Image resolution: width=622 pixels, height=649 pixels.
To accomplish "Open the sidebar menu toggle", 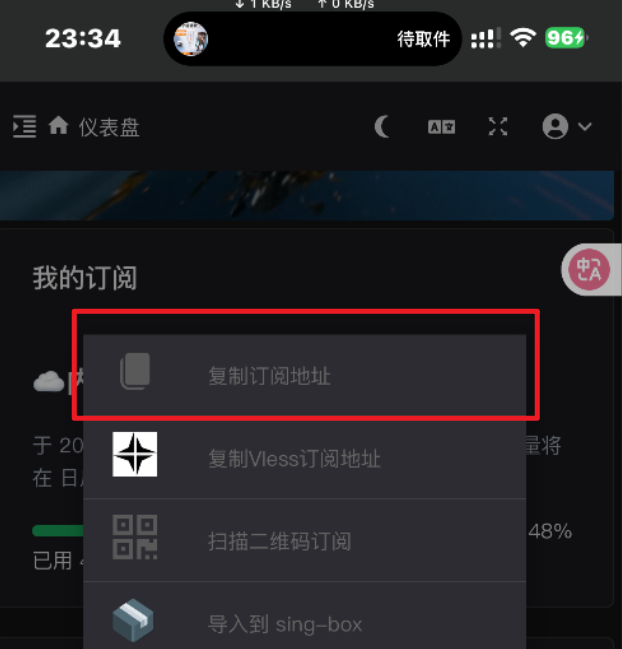I will coord(24,126).
